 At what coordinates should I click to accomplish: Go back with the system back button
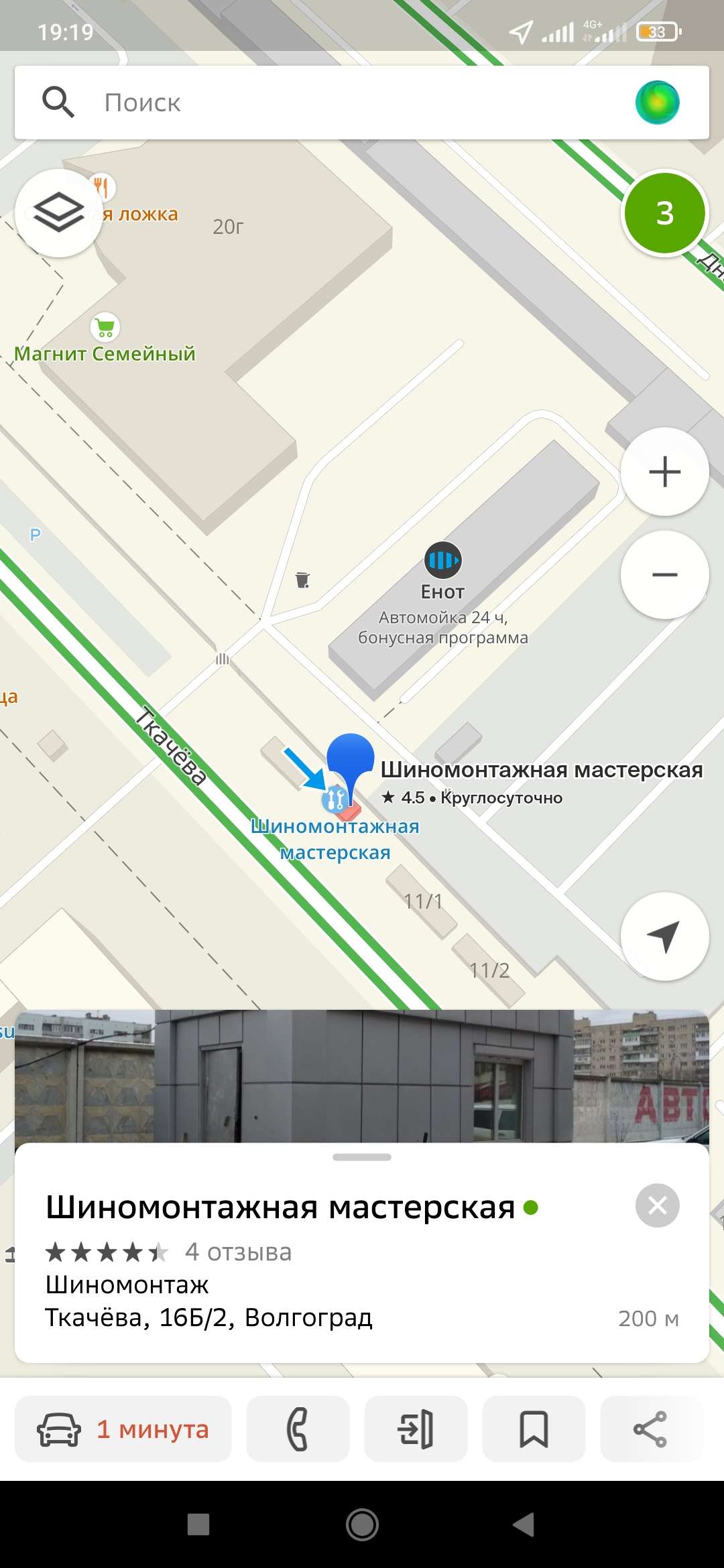pos(524,1524)
